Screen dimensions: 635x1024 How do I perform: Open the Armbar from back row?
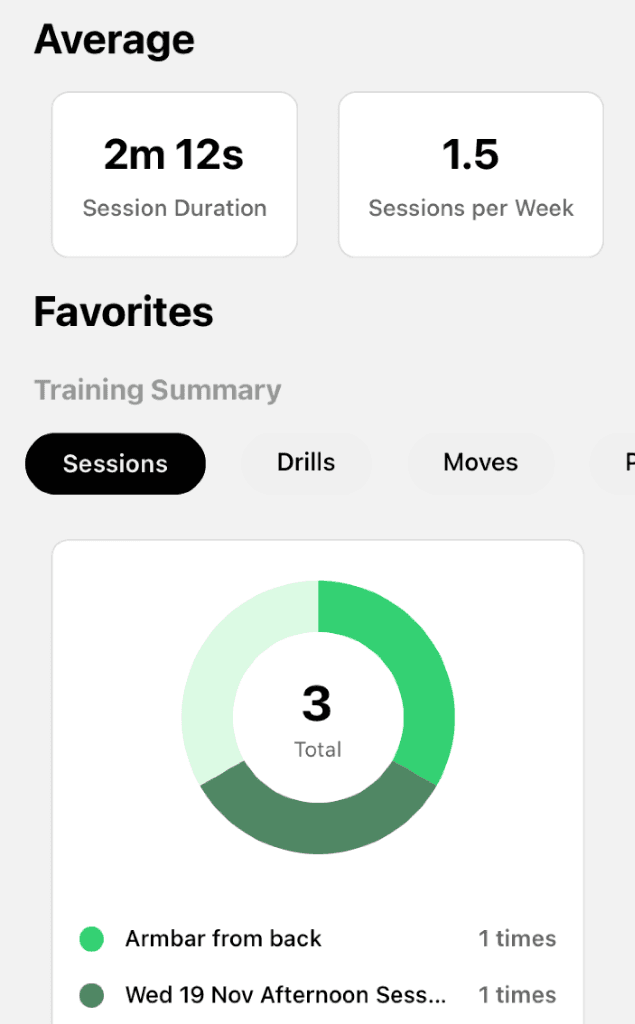tap(317, 939)
